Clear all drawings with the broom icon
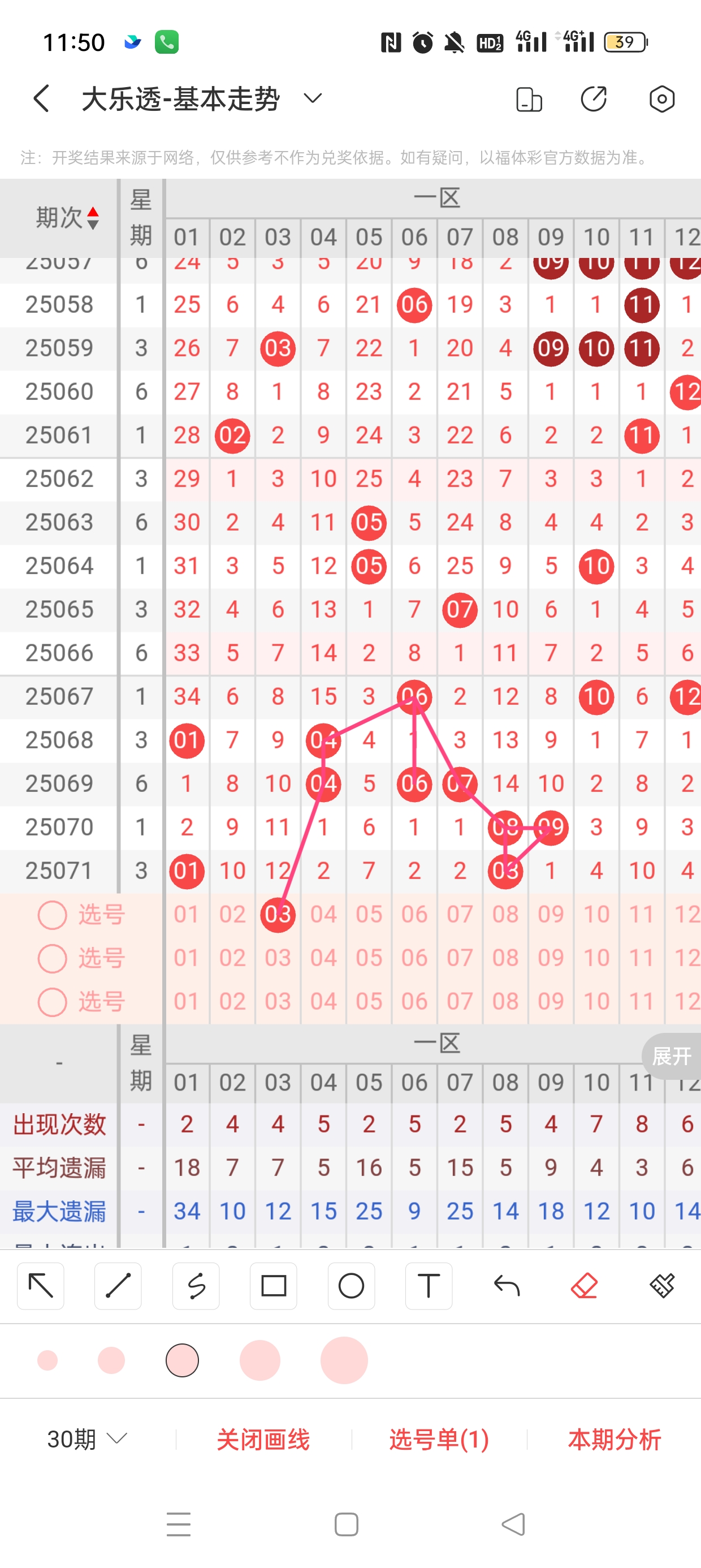701x1568 pixels. click(662, 1286)
